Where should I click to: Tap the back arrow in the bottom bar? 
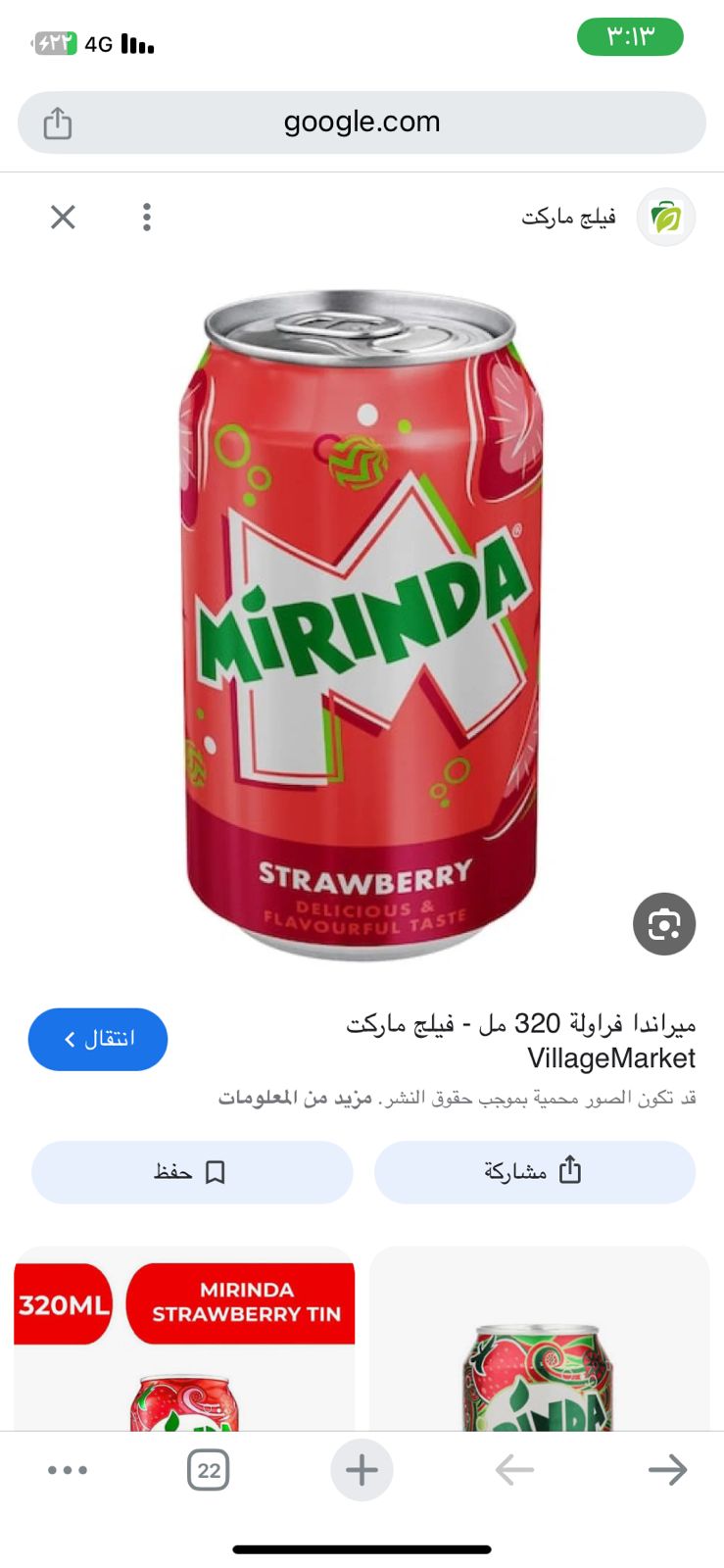[x=513, y=1469]
